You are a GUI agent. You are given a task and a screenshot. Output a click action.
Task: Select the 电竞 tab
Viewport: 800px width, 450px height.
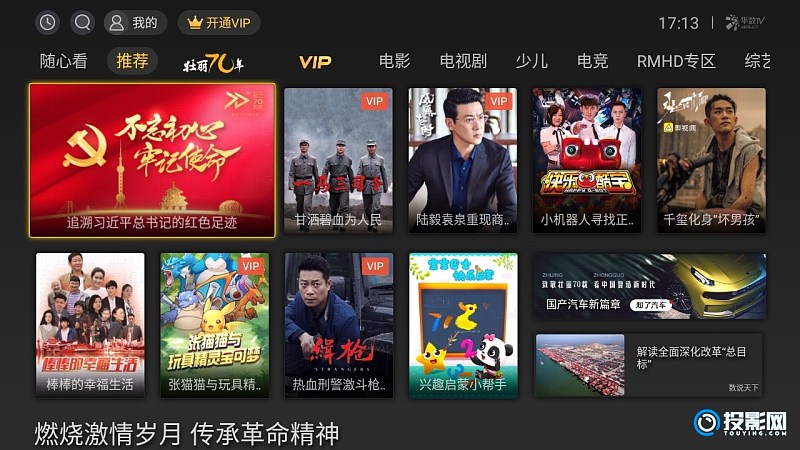tap(592, 61)
